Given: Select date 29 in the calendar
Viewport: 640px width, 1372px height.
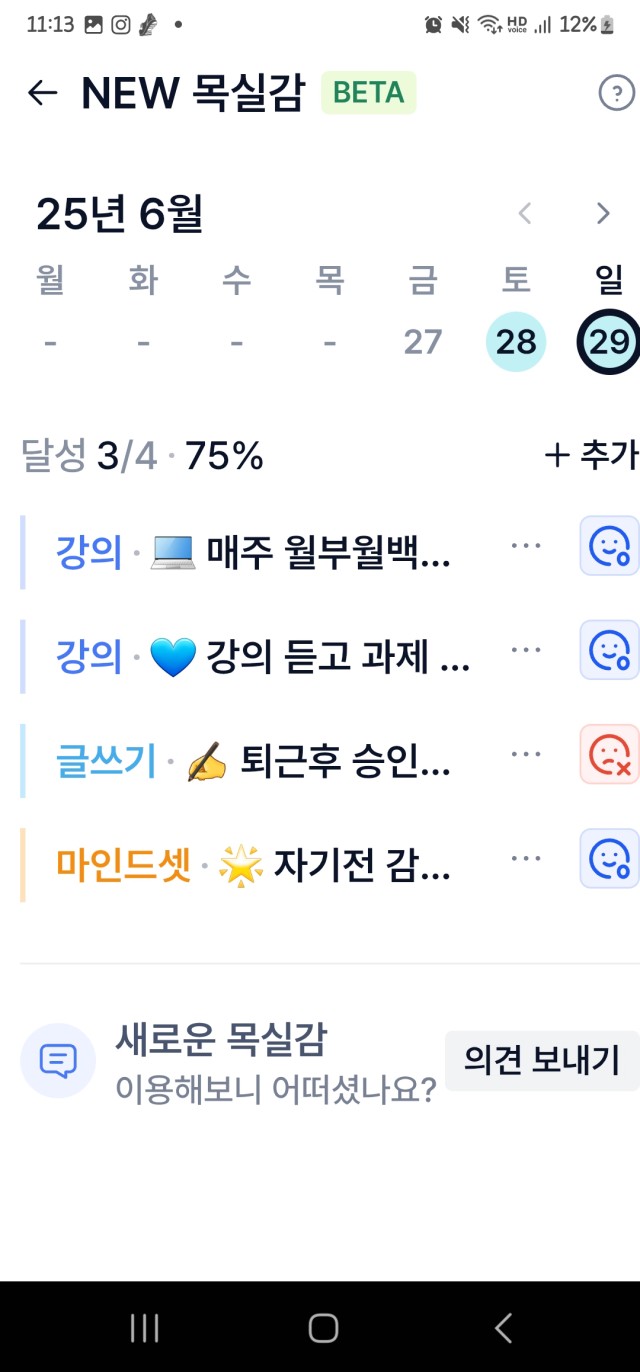Looking at the screenshot, I should click(608, 342).
